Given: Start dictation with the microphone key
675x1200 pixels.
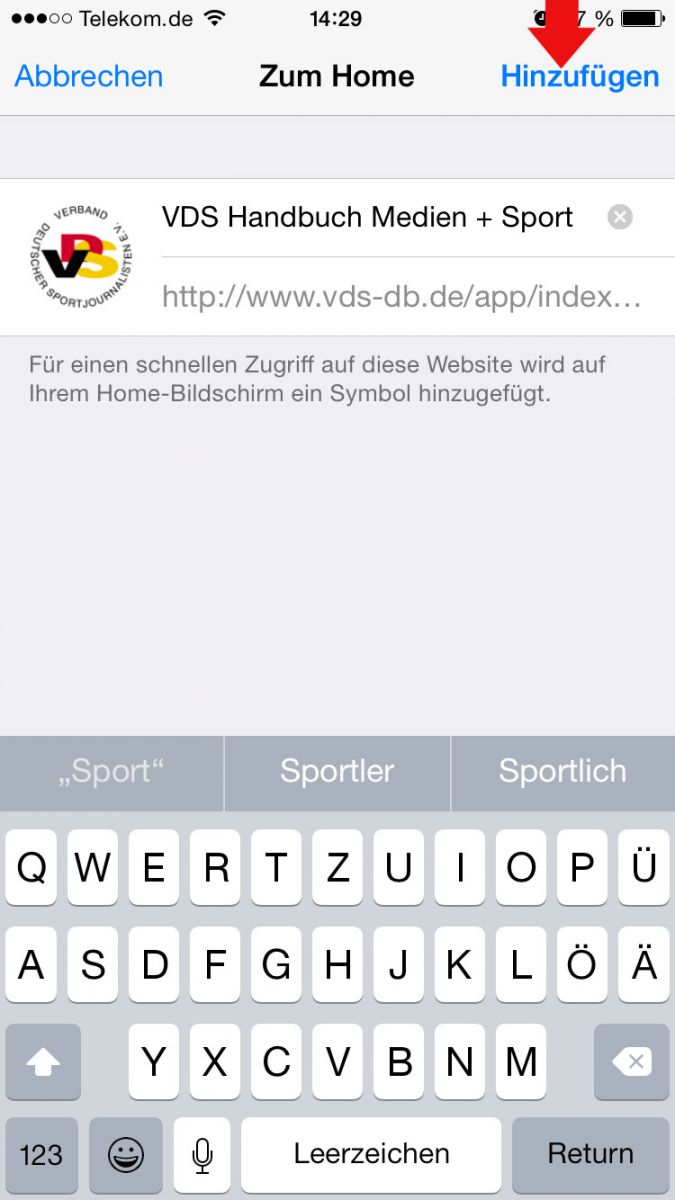Looking at the screenshot, I should tap(202, 1155).
